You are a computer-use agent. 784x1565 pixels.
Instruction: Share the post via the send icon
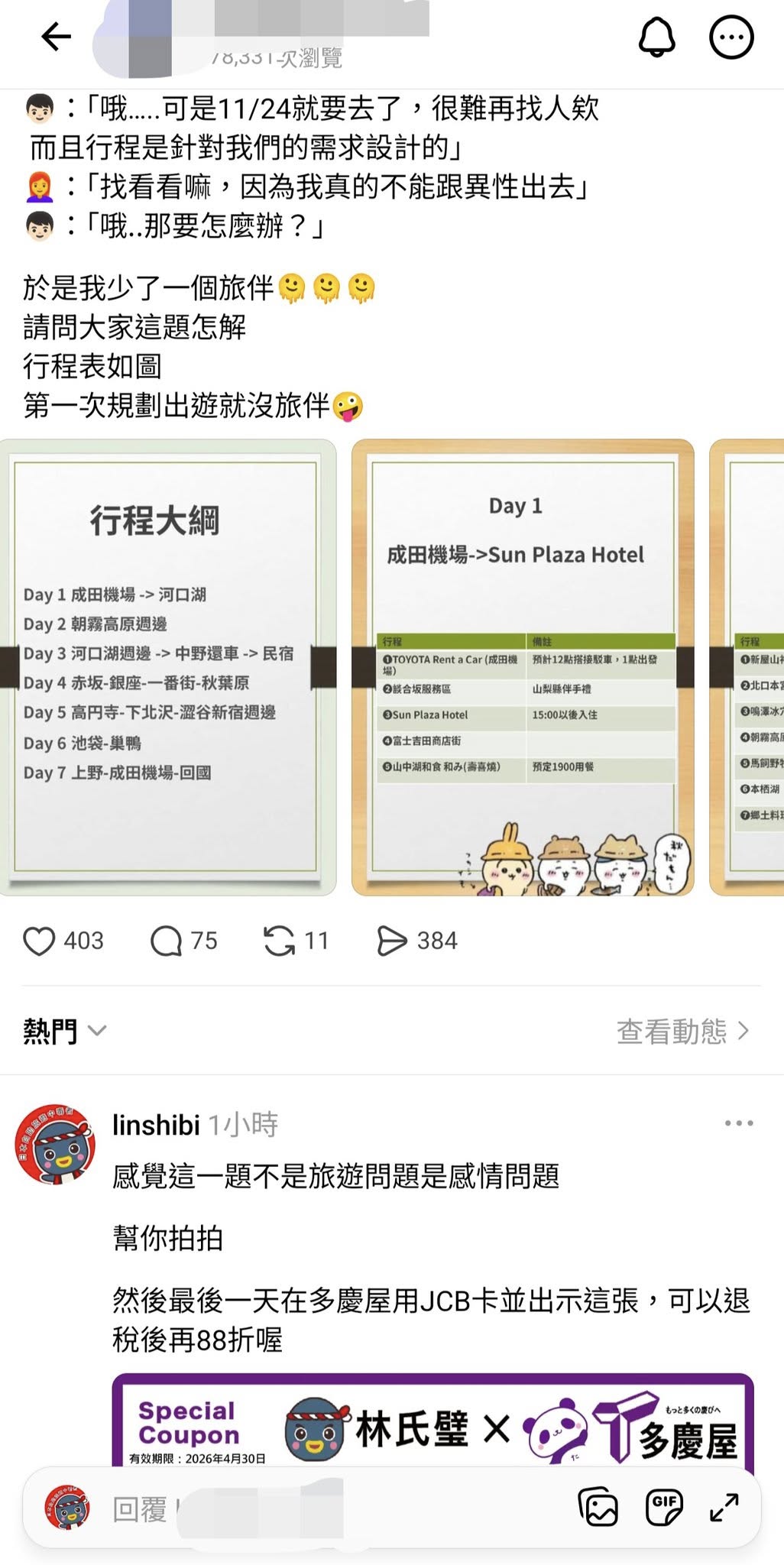(x=392, y=941)
